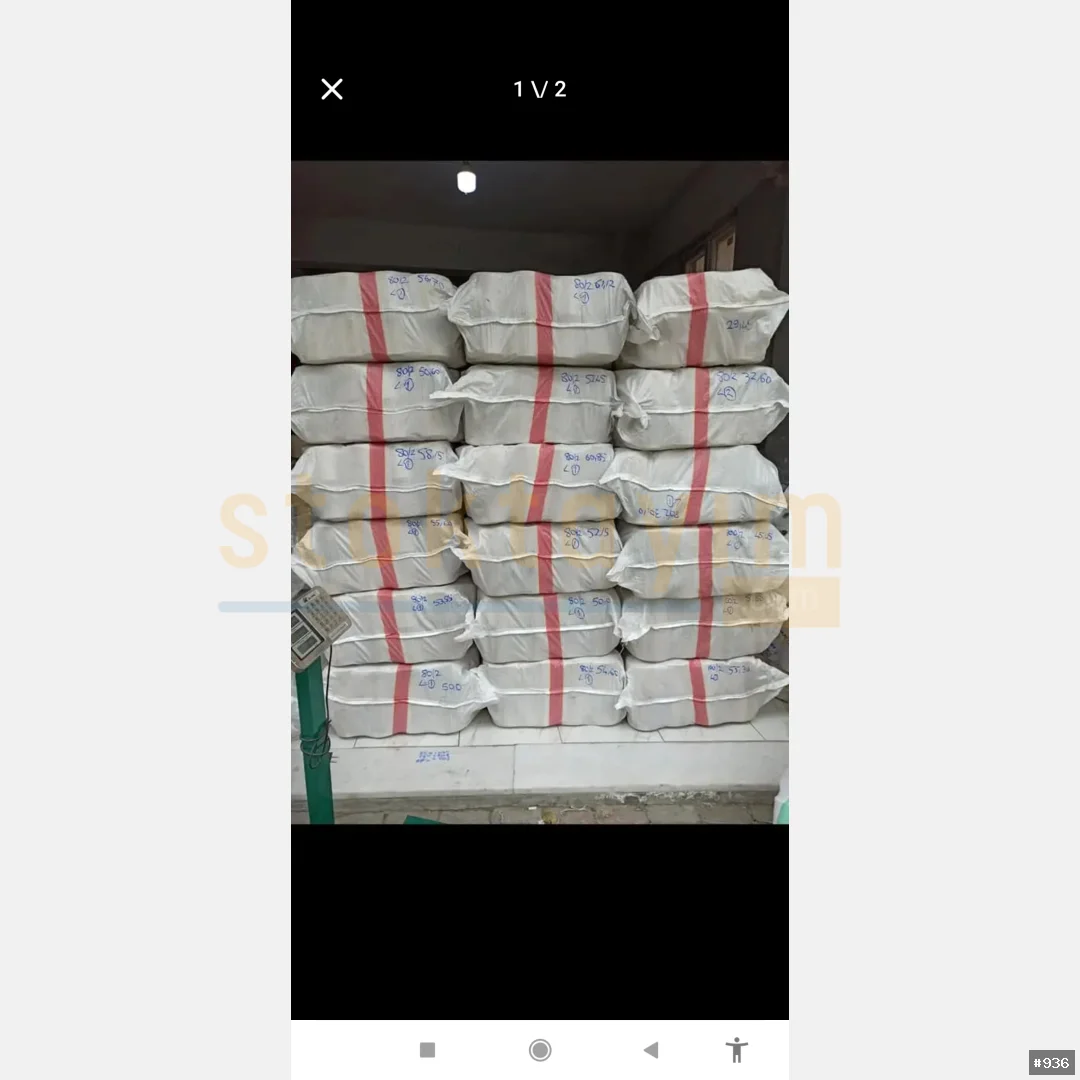Open recent apps with the square button

(427, 1050)
